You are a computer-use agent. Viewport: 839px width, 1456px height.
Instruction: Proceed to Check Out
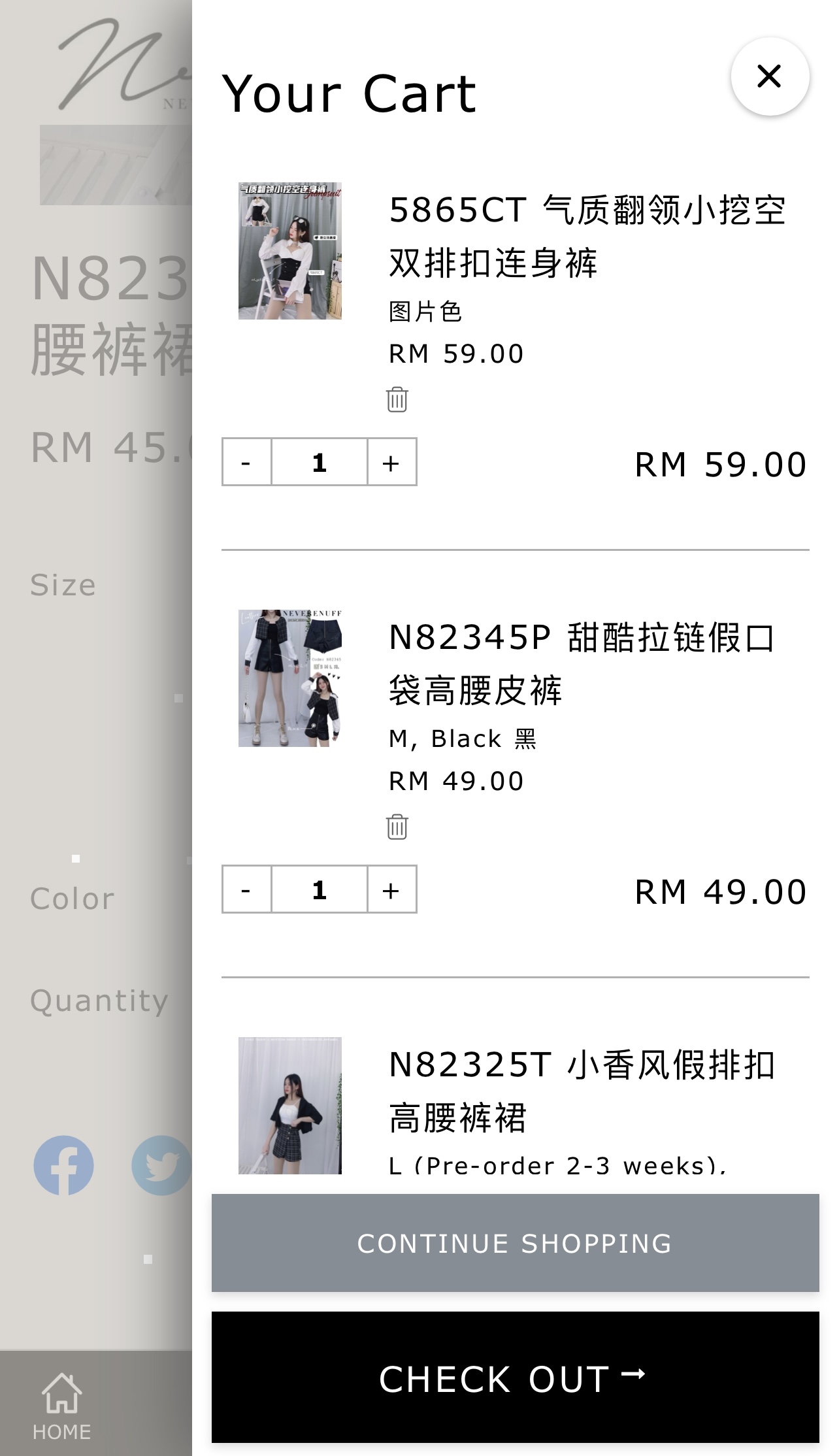(x=515, y=1378)
